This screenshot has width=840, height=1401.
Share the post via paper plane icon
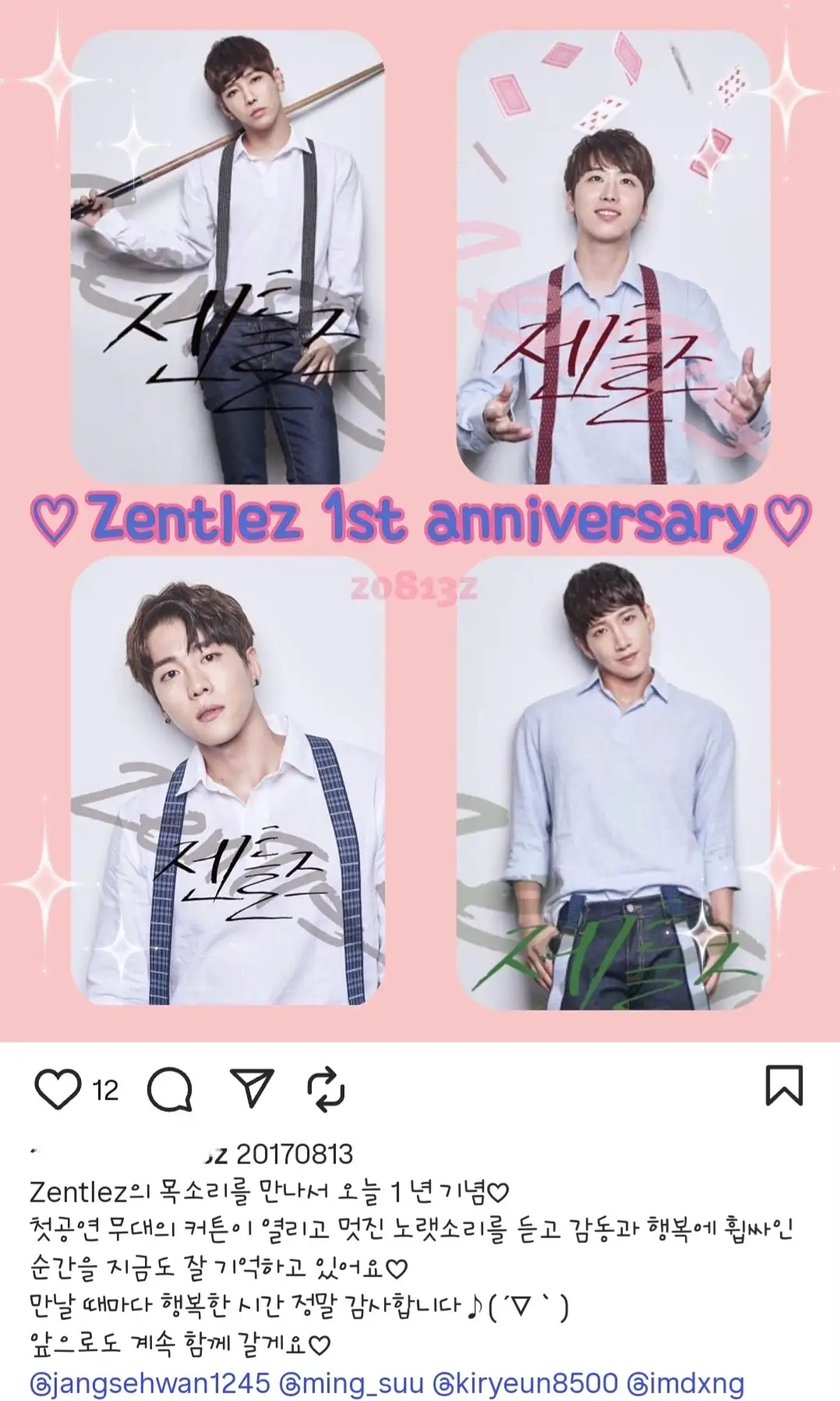252,1089
